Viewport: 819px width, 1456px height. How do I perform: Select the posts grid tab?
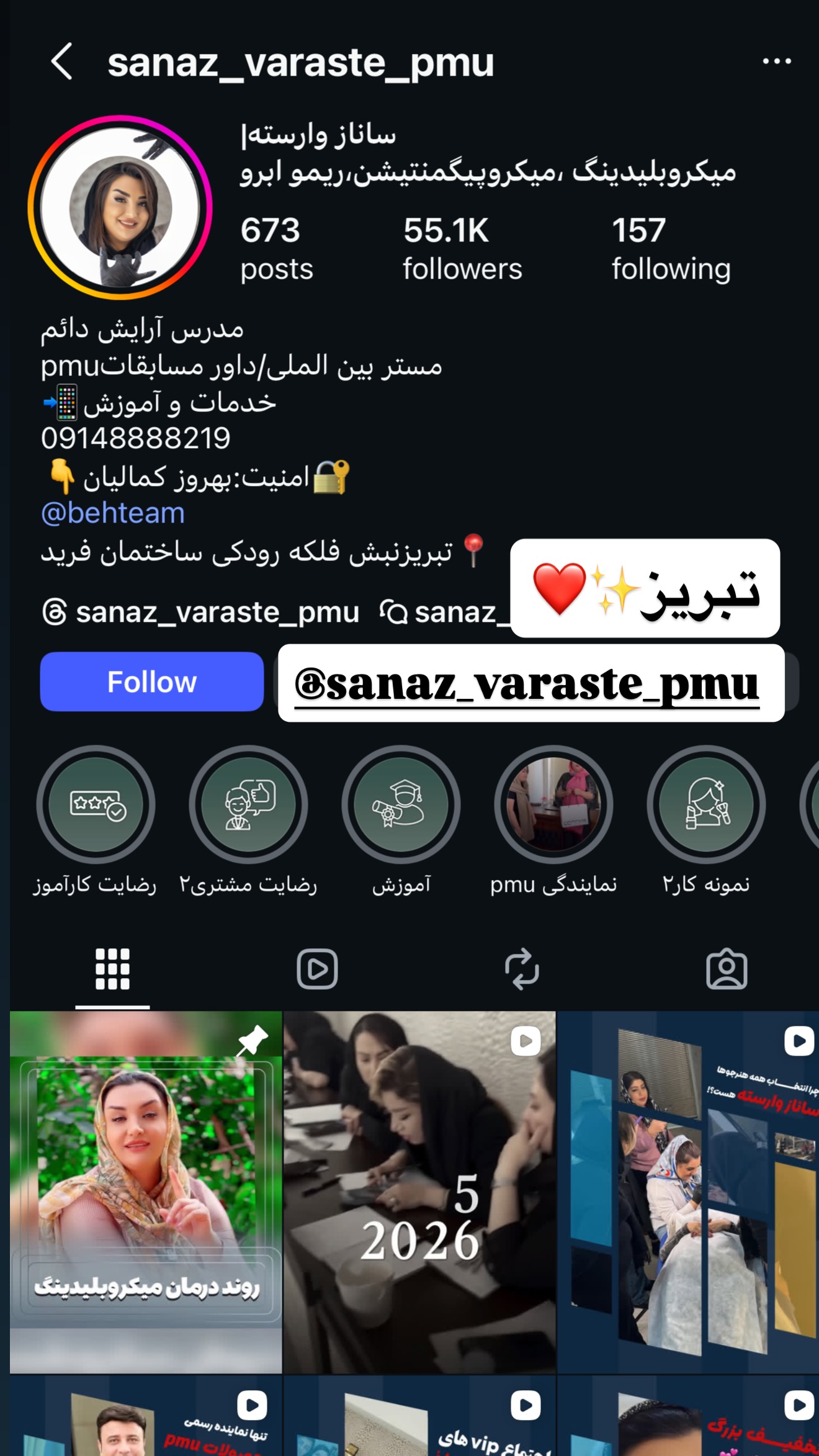click(112, 969)
